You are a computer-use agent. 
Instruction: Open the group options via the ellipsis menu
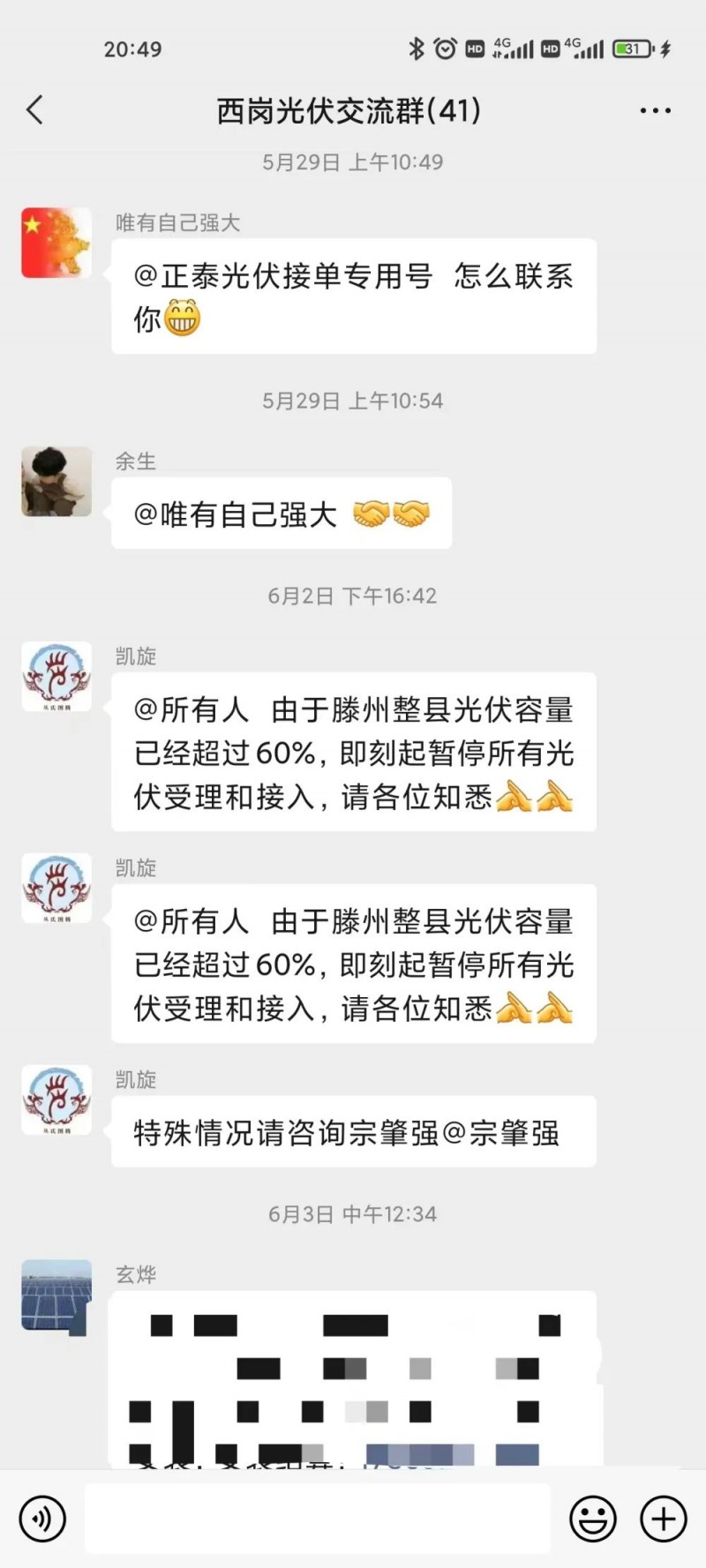point(656,110)
